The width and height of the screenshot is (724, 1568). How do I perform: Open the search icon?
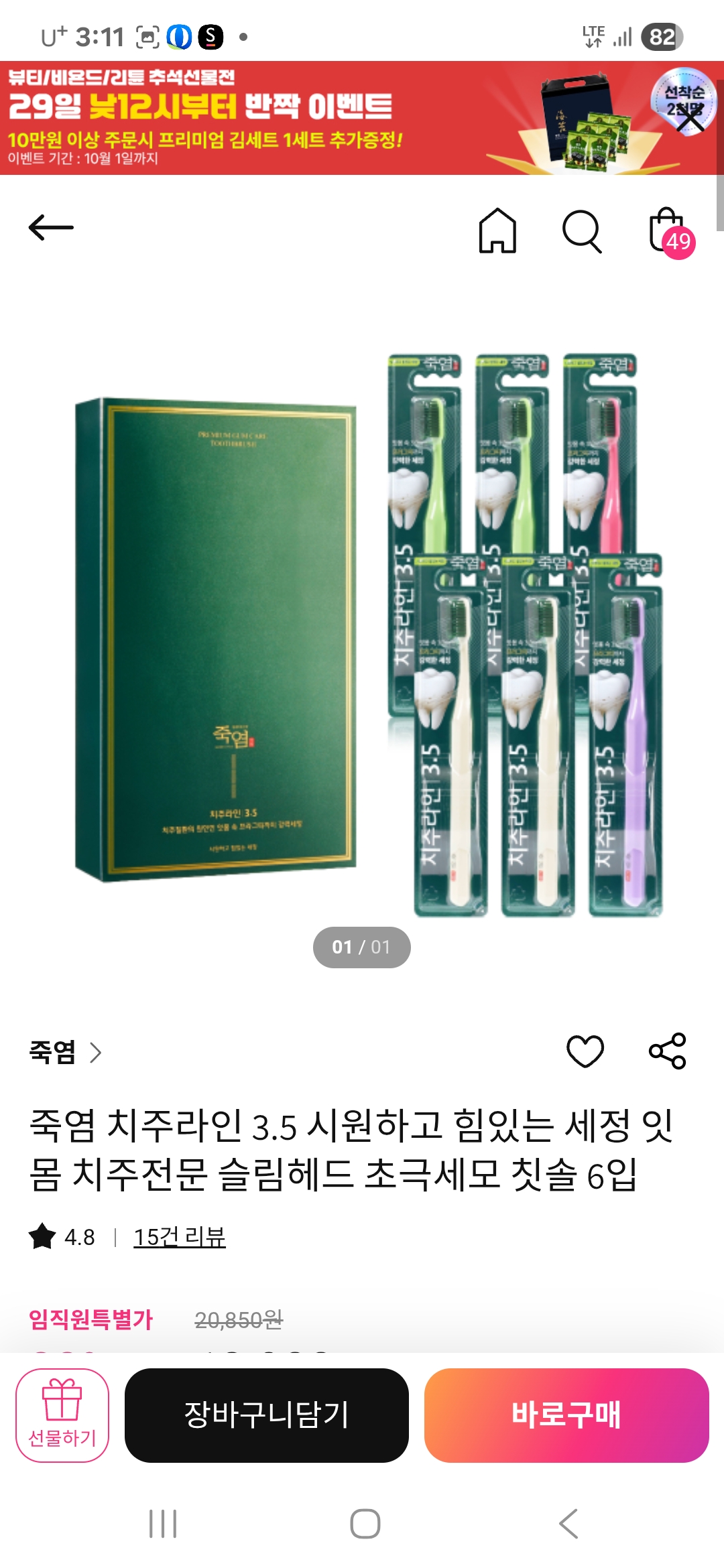581,231
